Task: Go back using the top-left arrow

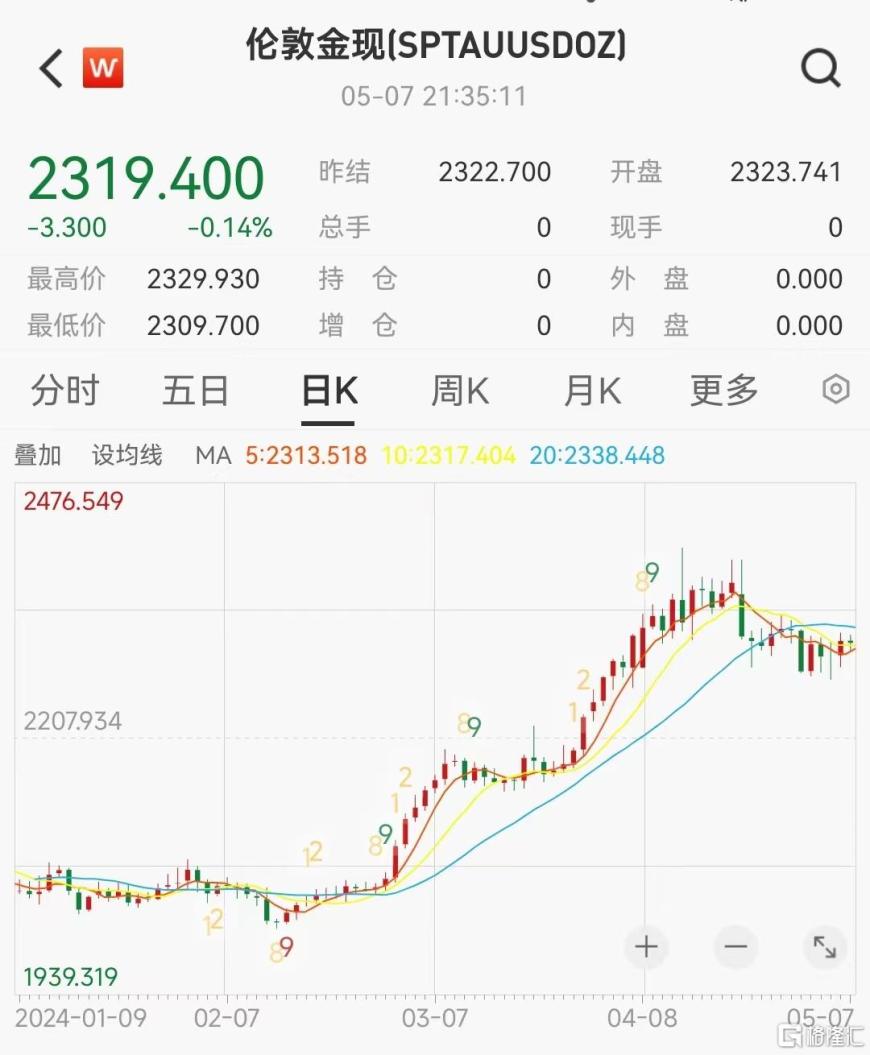Action: click(51, 68)
